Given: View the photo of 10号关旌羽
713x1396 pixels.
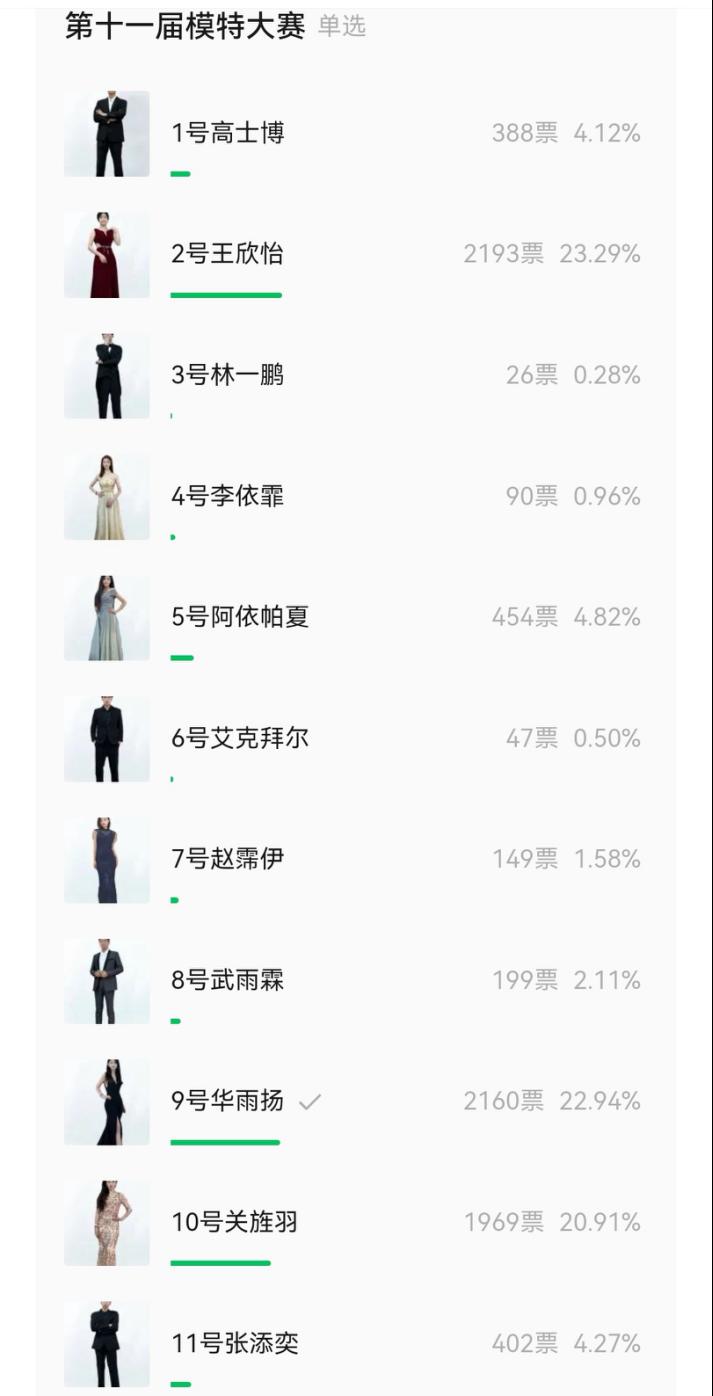Looking at the screenshot, I should point(107,1223).
